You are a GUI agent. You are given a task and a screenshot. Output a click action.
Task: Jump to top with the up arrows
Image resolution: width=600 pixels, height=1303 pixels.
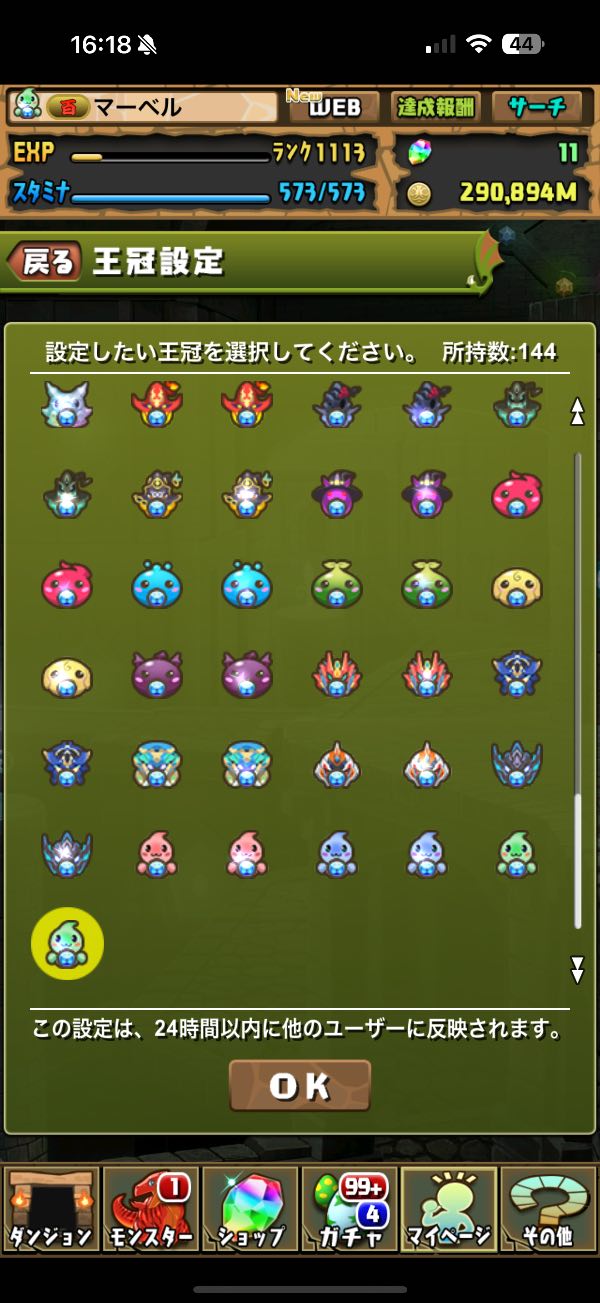(x=577, y=411)
